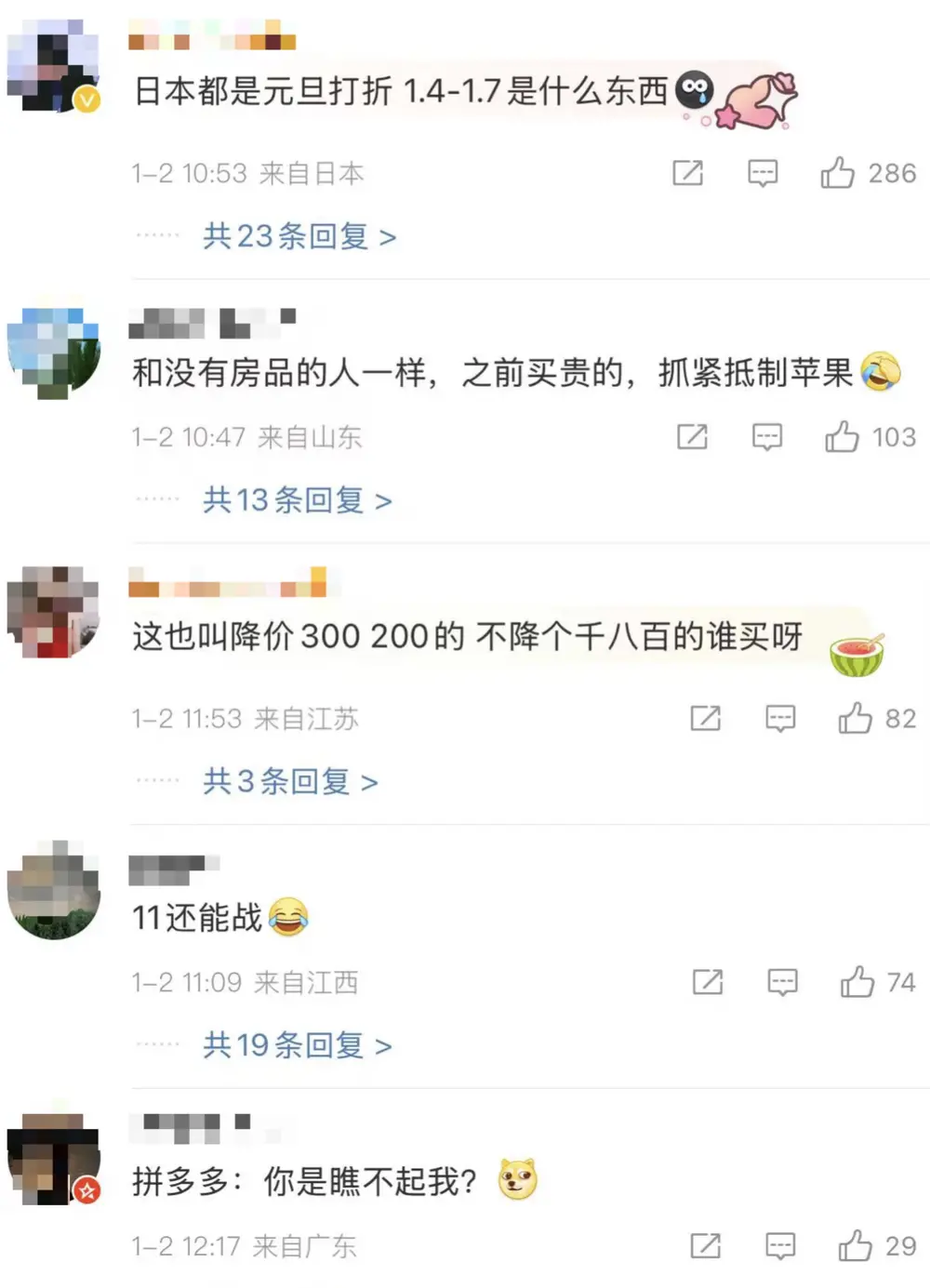Like the 拼多多 comment from 广东
Image resolution: width=930 pixels, height=1288 pixels.
[856, 1246]
